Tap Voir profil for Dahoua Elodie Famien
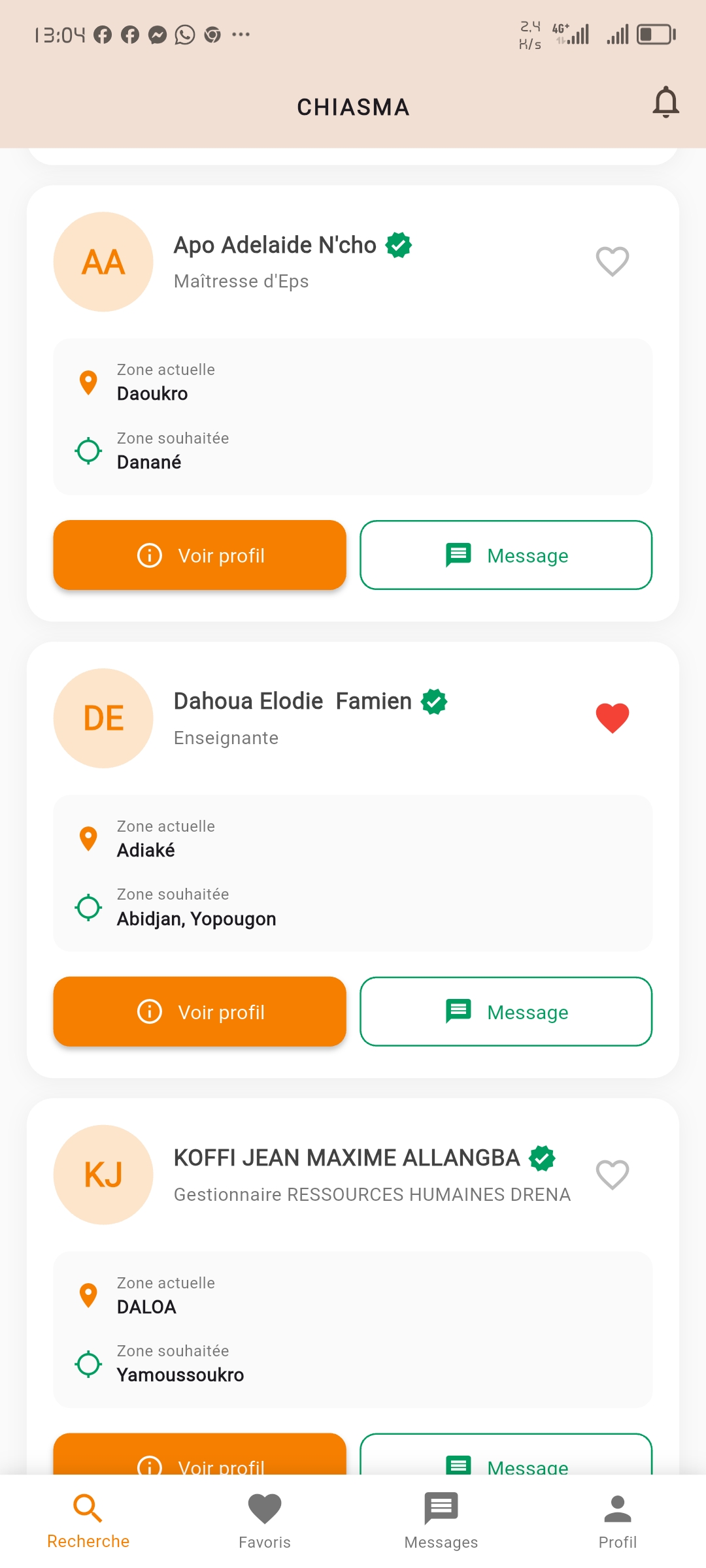The height and width of the screenshot is (1568, 706). (x=199, y=1011)
